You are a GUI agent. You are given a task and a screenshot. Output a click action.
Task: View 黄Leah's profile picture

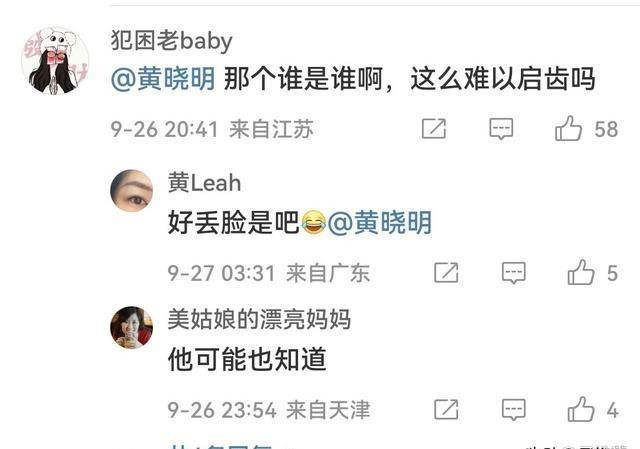click(131, 190)
